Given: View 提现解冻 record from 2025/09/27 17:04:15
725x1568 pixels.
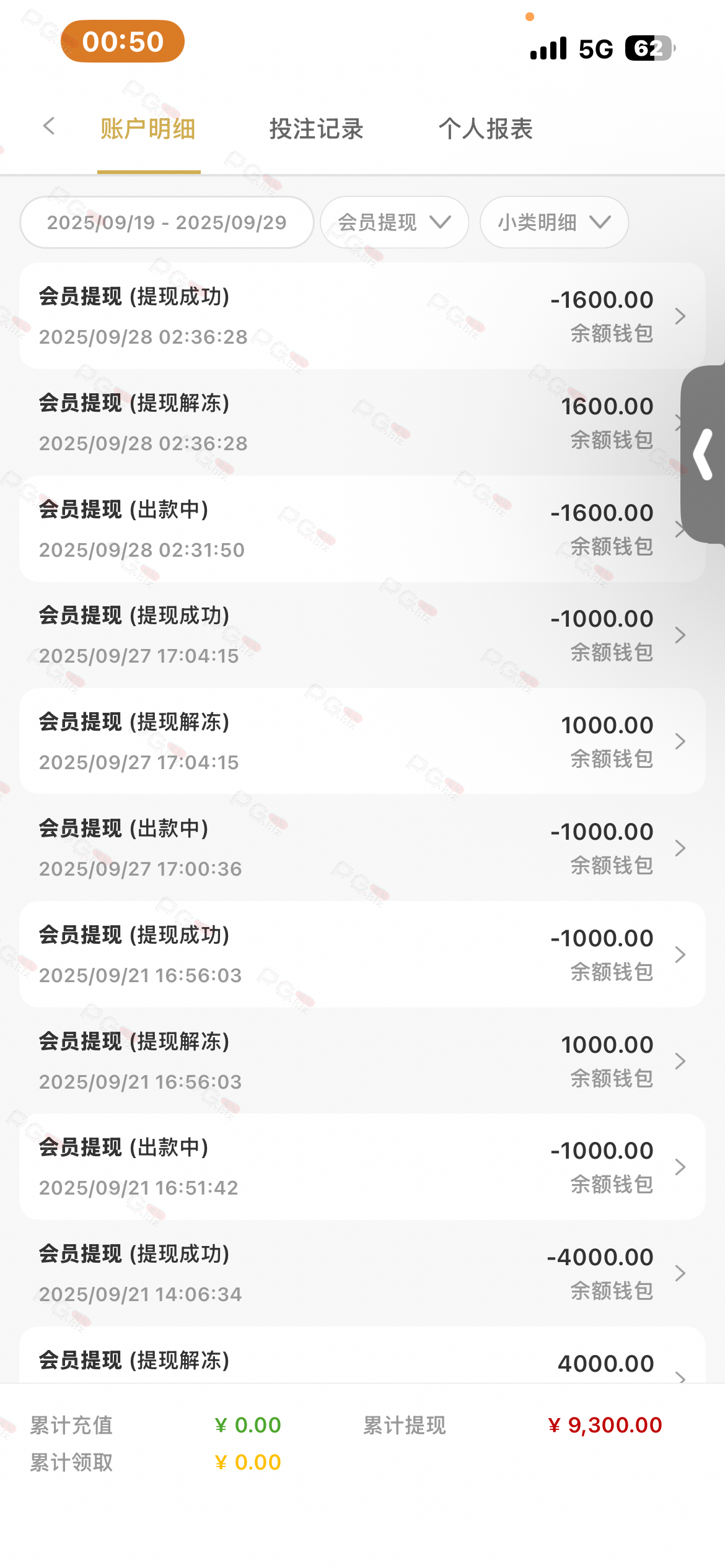Looking at the screenshot, I should coord(362,741).
